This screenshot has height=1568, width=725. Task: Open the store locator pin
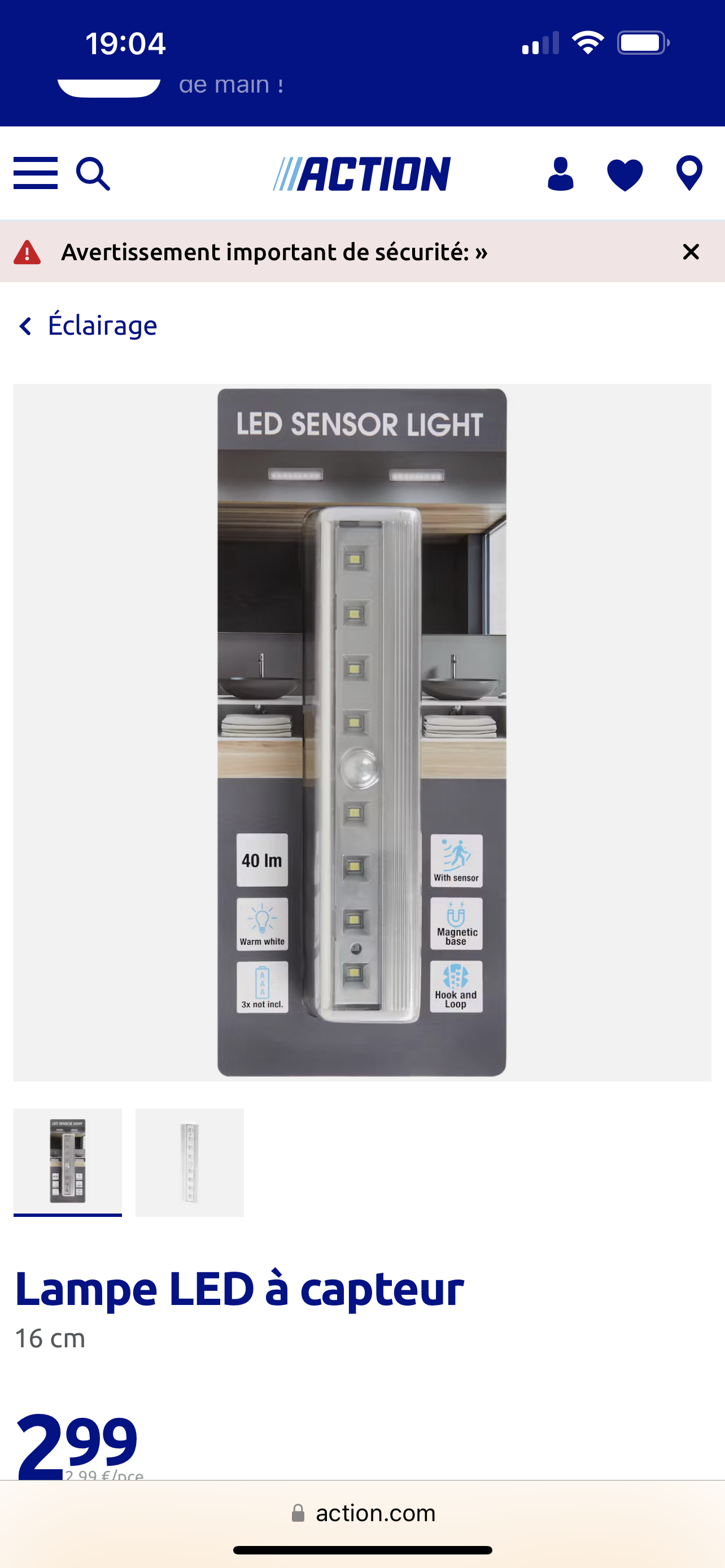689,174
